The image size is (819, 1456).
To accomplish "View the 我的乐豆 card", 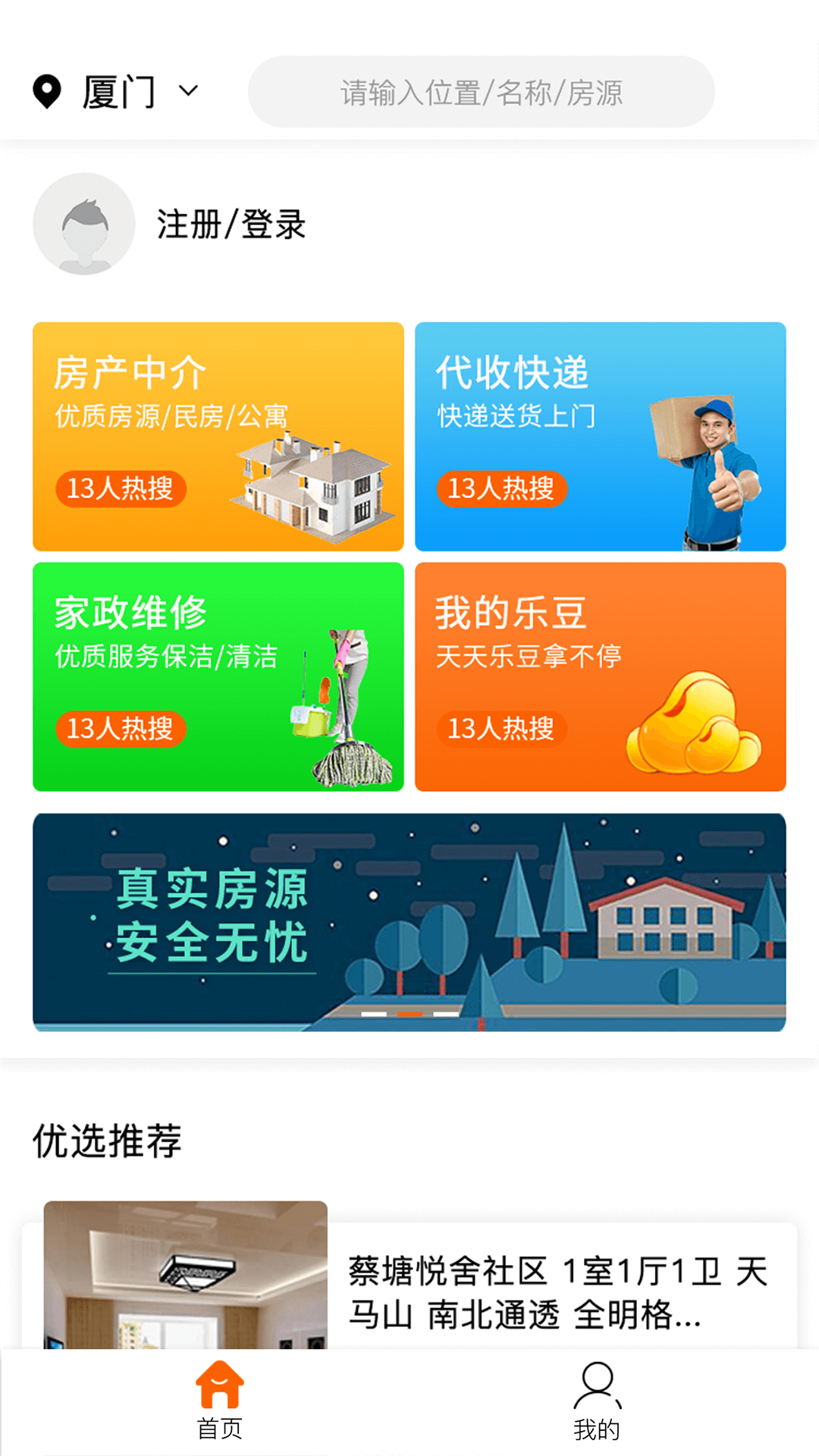I will [600, 676].
